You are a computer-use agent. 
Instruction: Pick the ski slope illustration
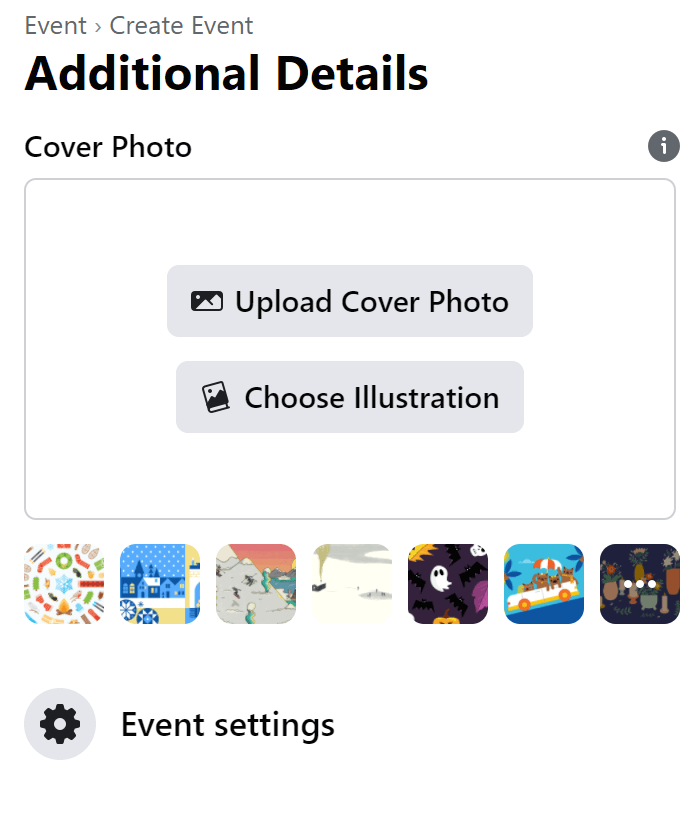[256, 584]
